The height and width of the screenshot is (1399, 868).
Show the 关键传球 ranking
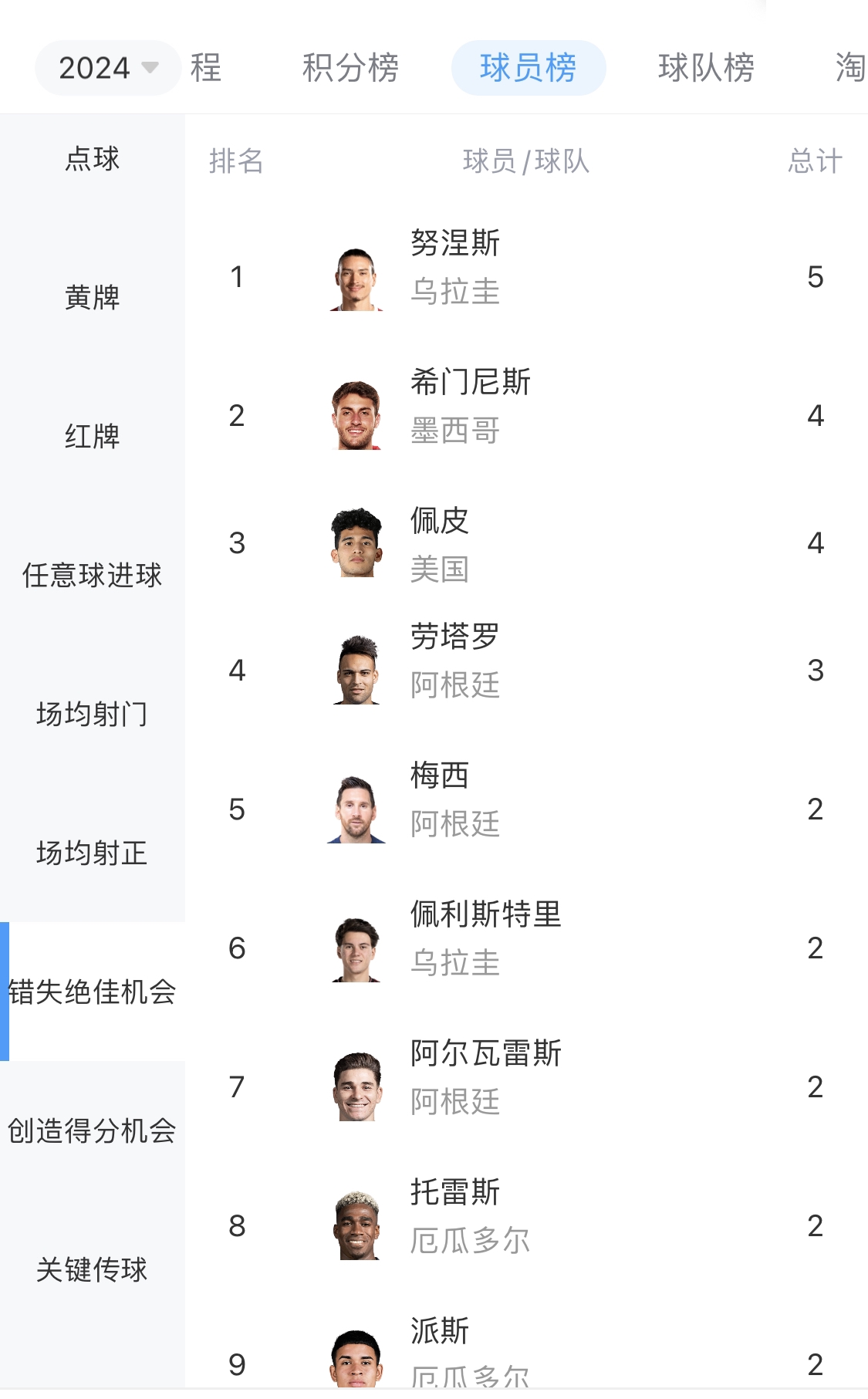tap(93, 1269)
